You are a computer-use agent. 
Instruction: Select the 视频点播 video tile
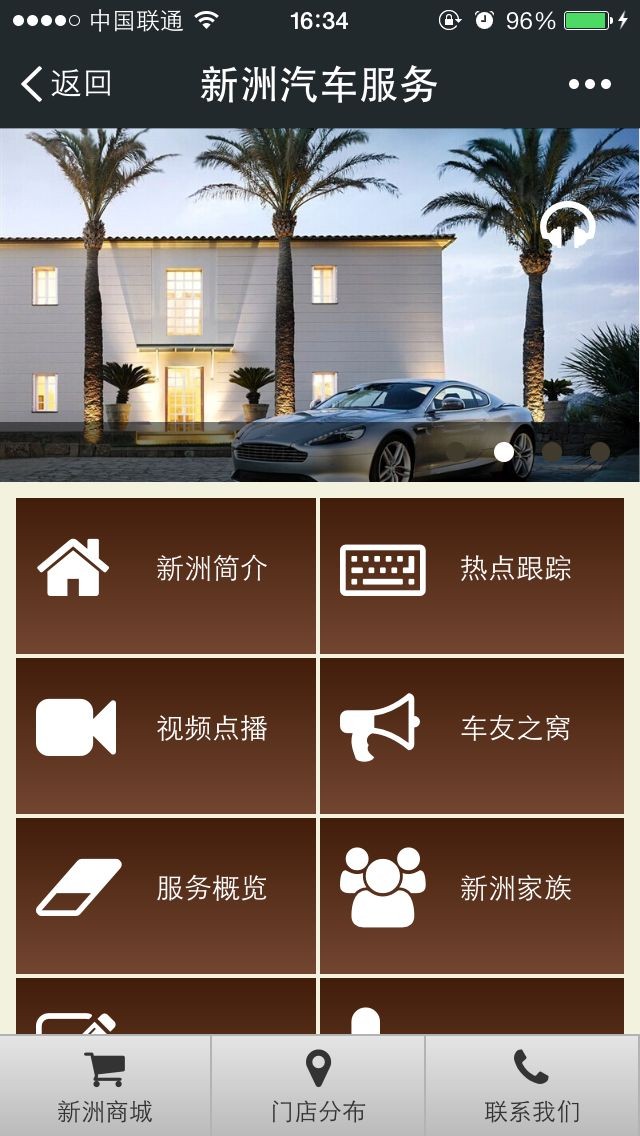click(x=166, y=735)
